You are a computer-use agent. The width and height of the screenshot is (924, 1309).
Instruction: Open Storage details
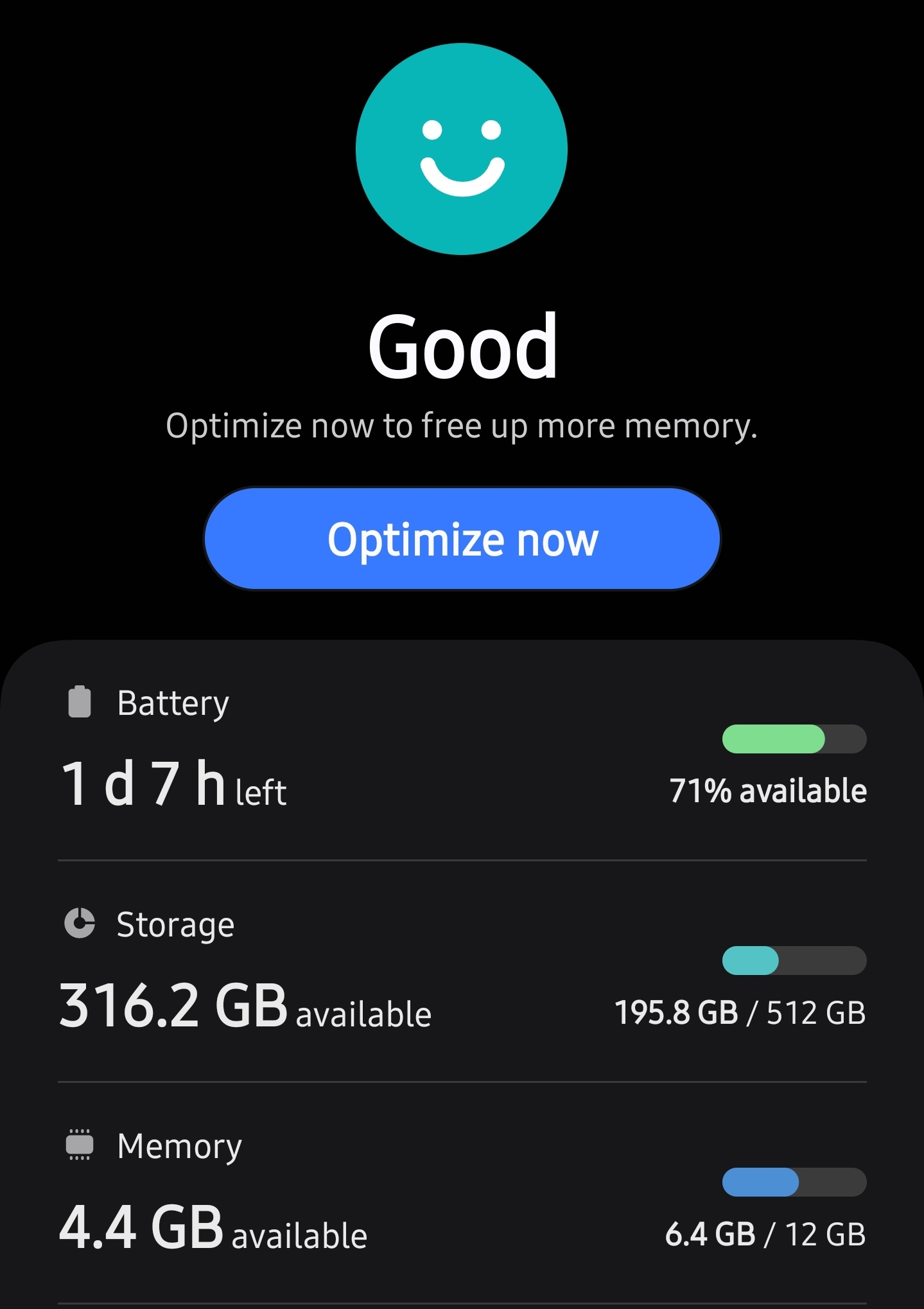462,971
